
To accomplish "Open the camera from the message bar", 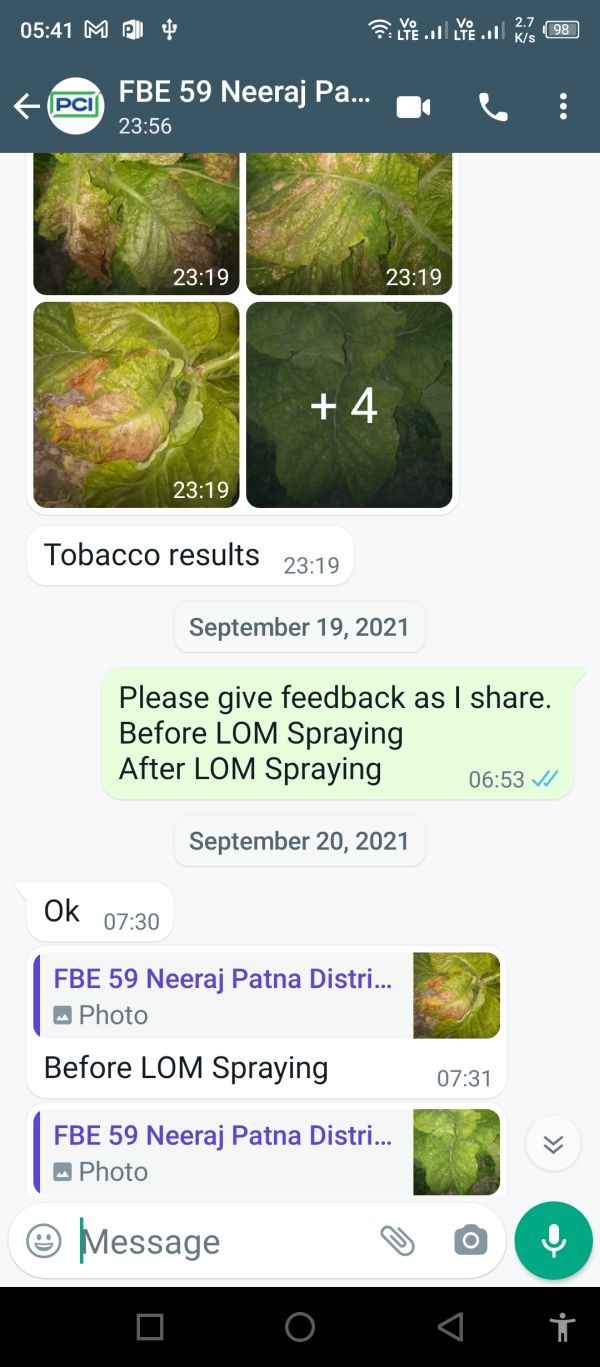I will click(469, 1241).
